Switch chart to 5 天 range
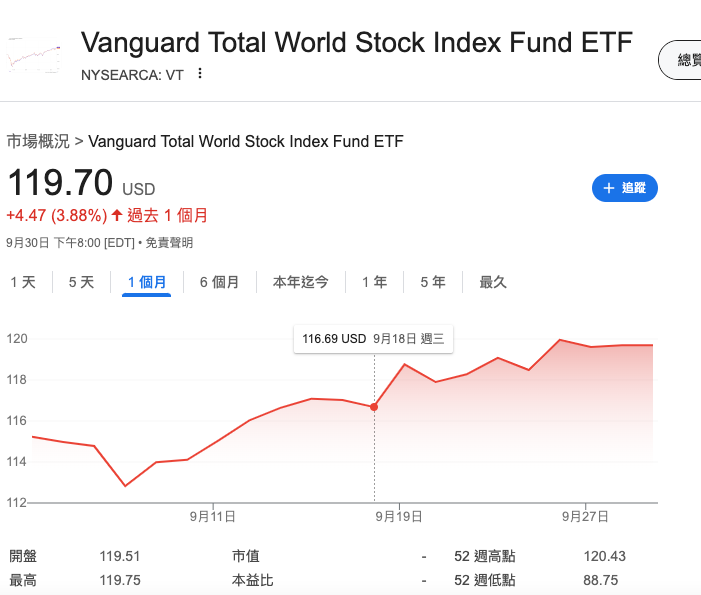The width and height of the screenshot is (701, 595). tap(81, 282)
